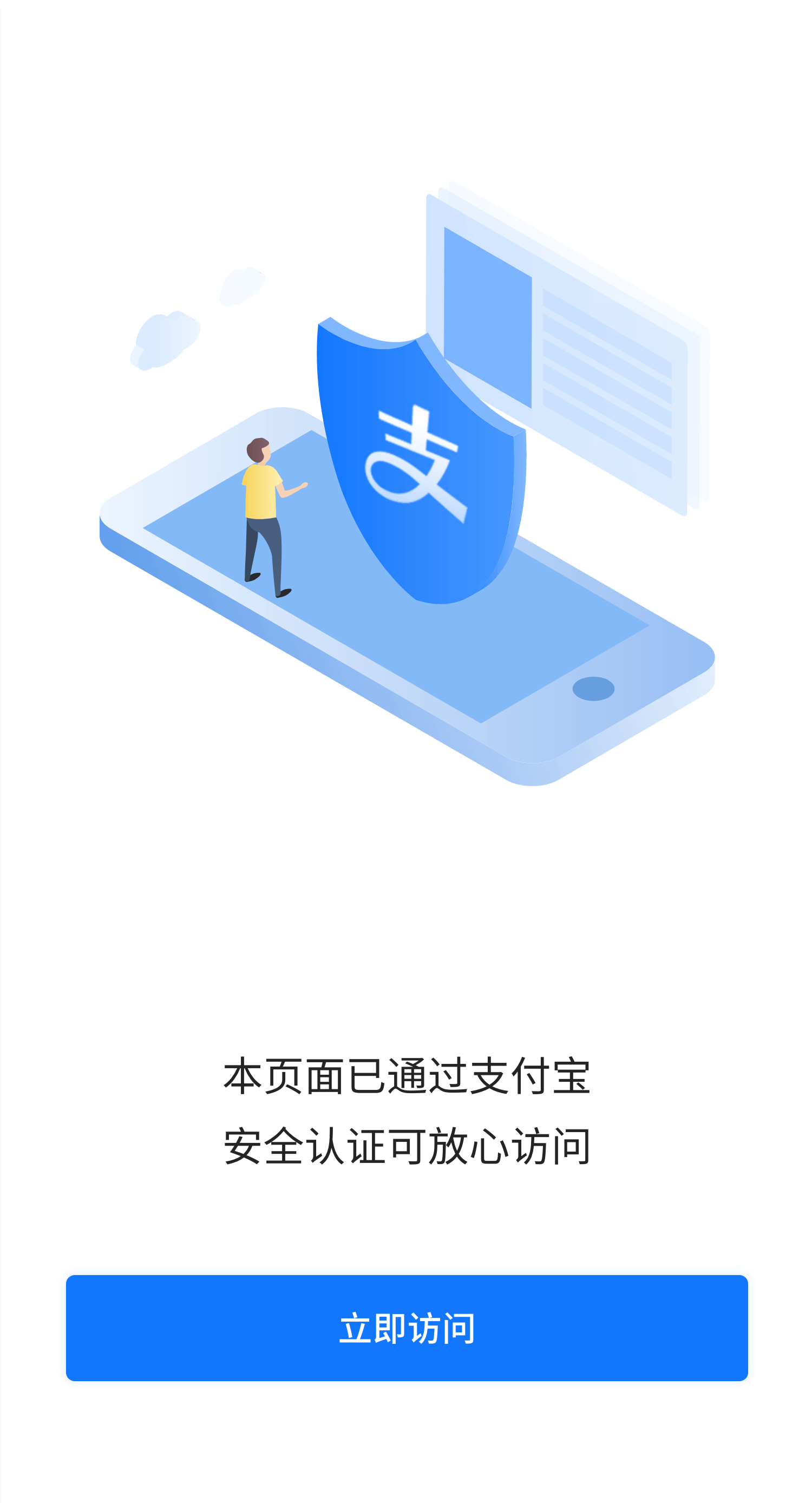The width and height of the screenshot is (812, 1503).
Task: Tap the 立即访问 button
Action: tap(407, 1328)
